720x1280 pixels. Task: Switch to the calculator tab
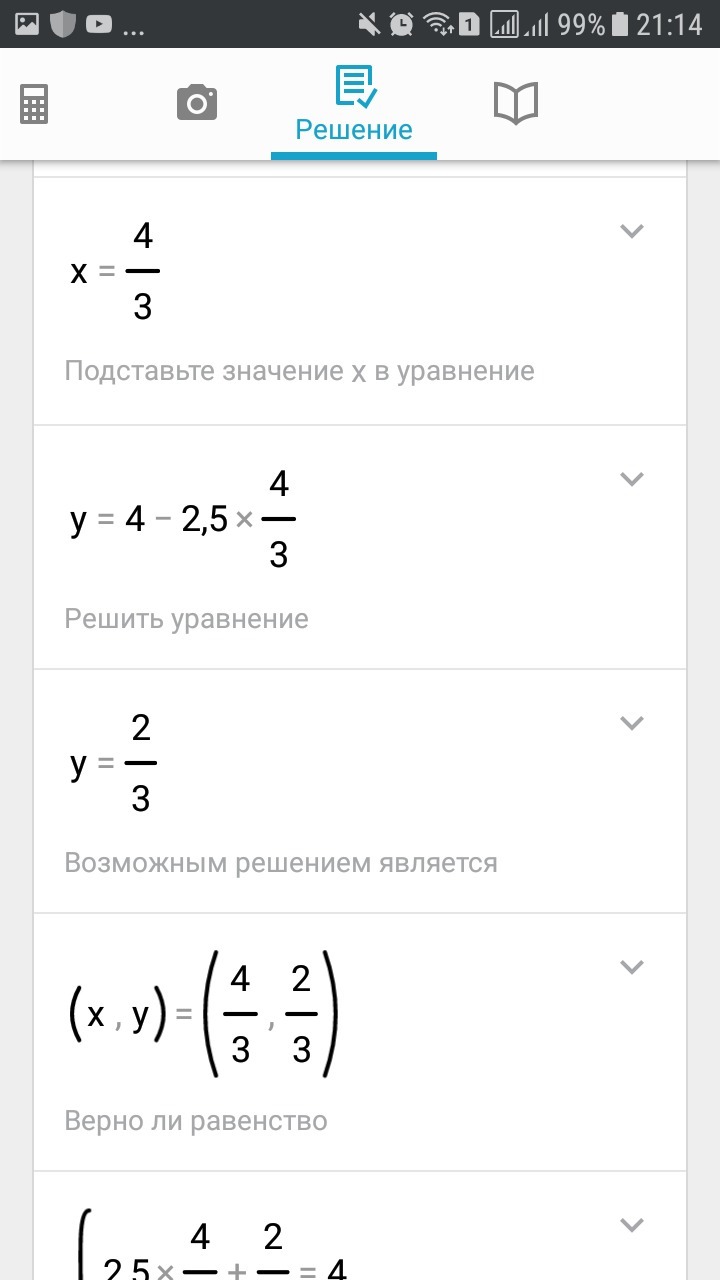pos(34,103)
